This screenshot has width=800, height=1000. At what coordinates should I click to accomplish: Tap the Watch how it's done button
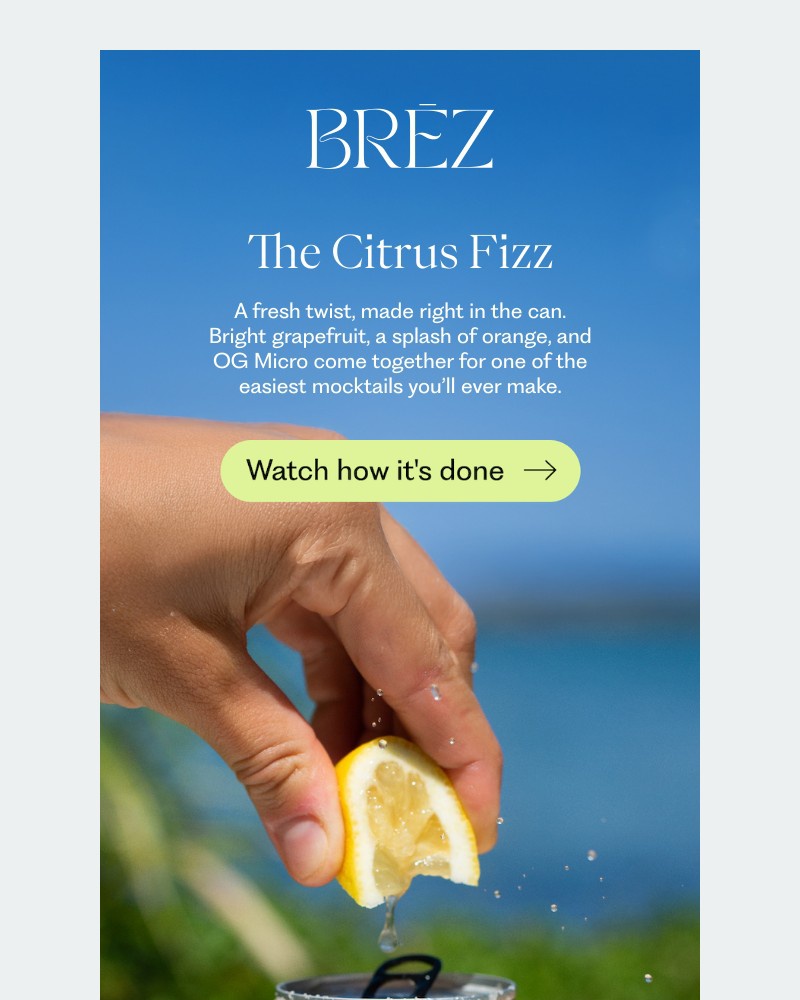(x=400, y=470)
